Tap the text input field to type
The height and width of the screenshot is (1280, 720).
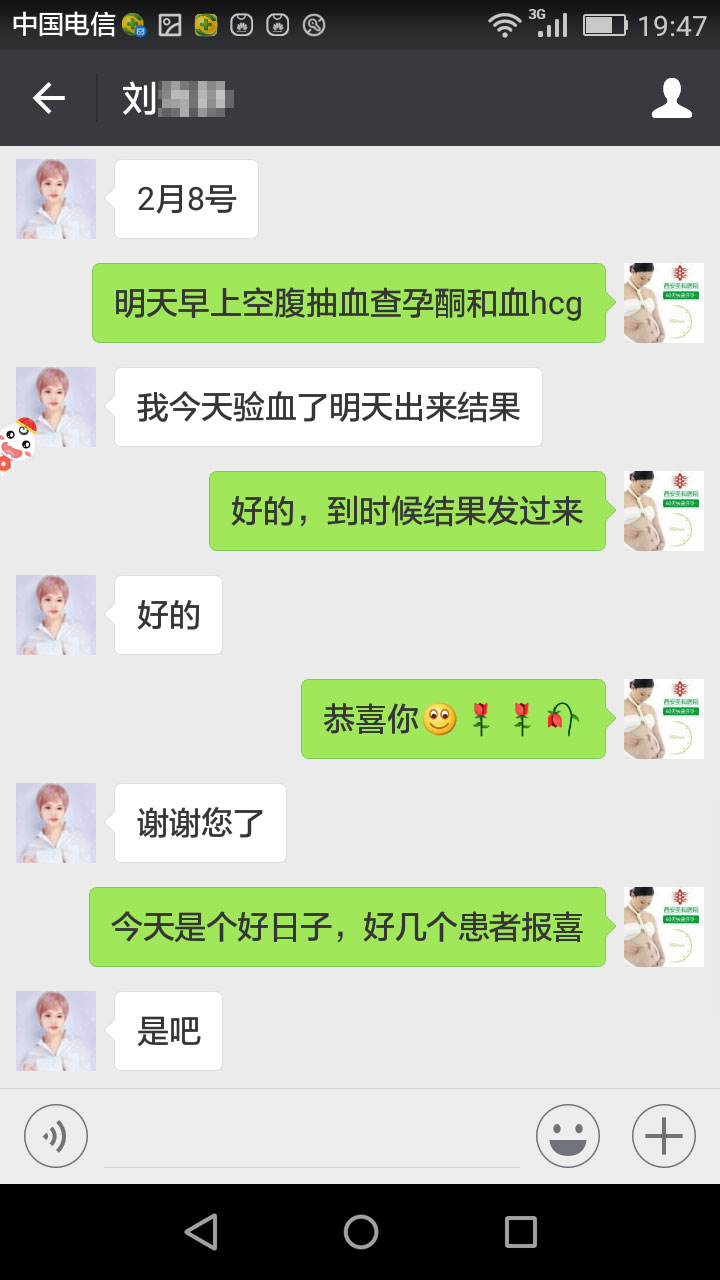pos(310,1136)
